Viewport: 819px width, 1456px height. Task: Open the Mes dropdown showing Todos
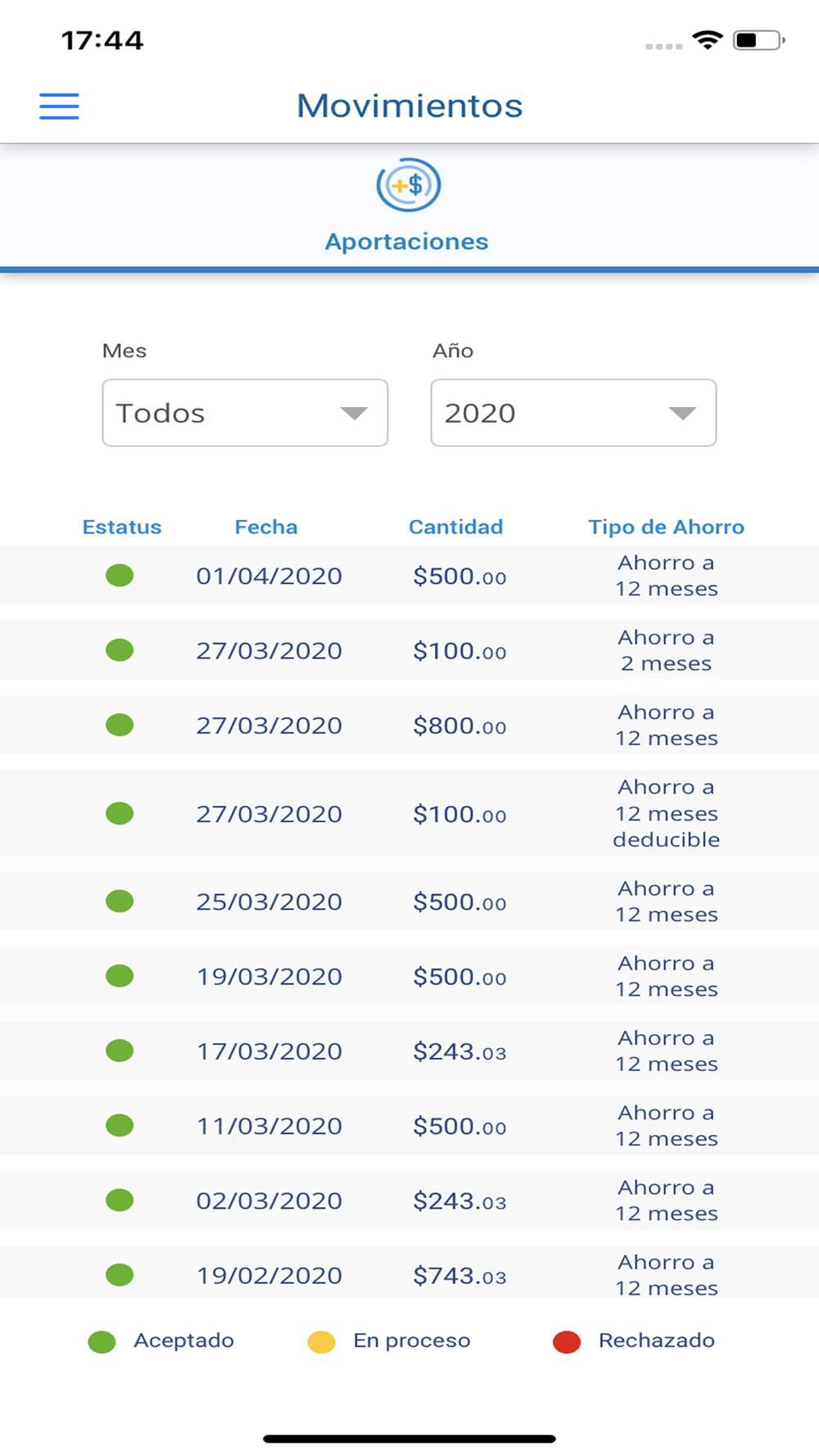245,413
